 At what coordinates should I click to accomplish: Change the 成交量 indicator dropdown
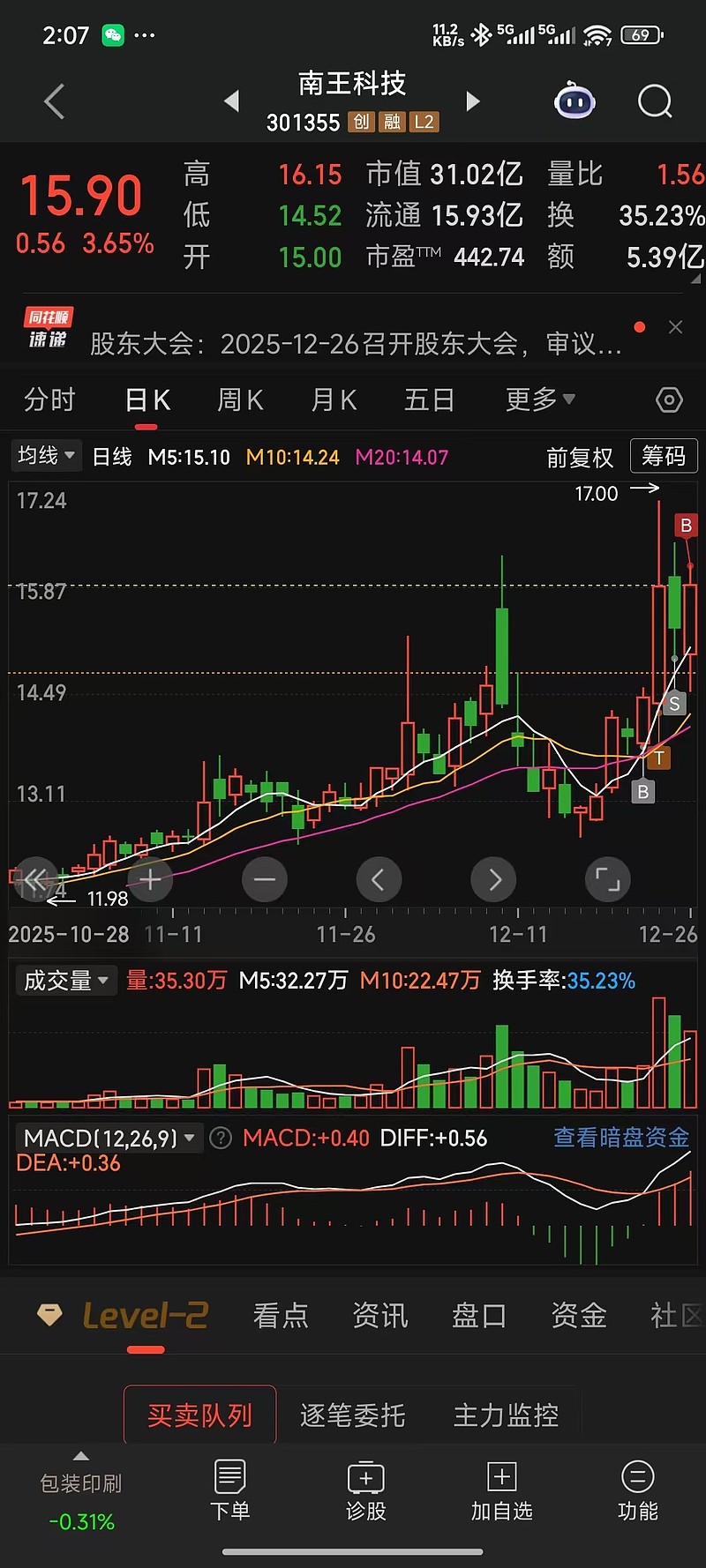[x=66, y=981]
